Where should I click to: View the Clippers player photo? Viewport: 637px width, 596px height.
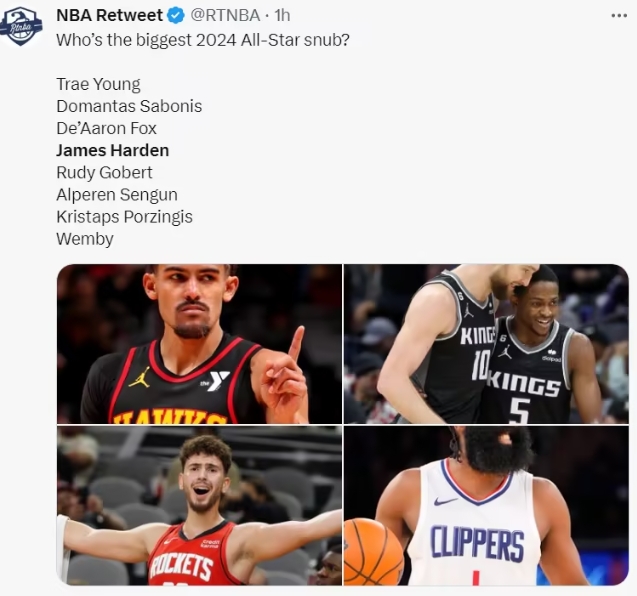(x=486, y=506)
